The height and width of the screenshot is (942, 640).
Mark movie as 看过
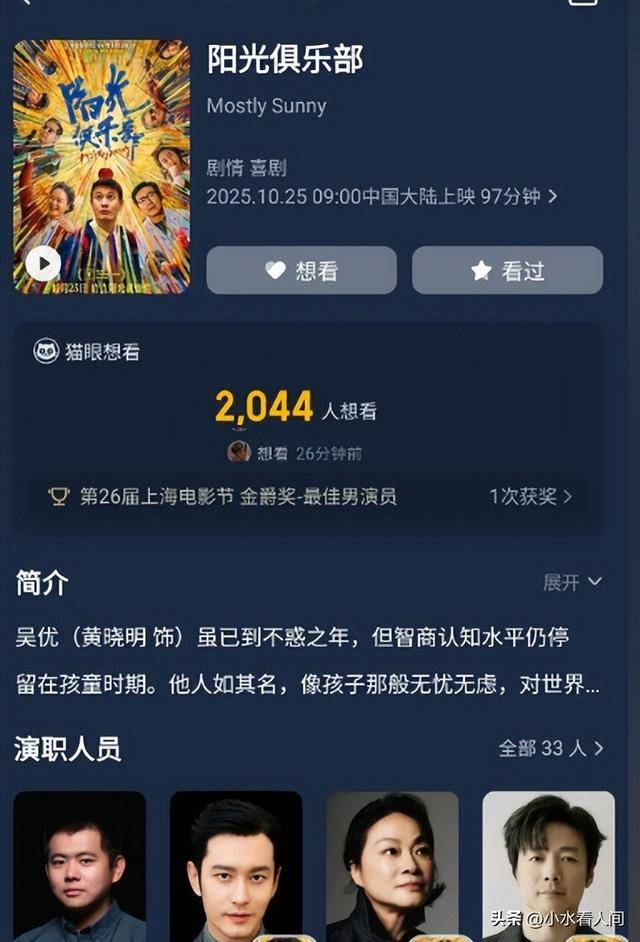[507, 270]
